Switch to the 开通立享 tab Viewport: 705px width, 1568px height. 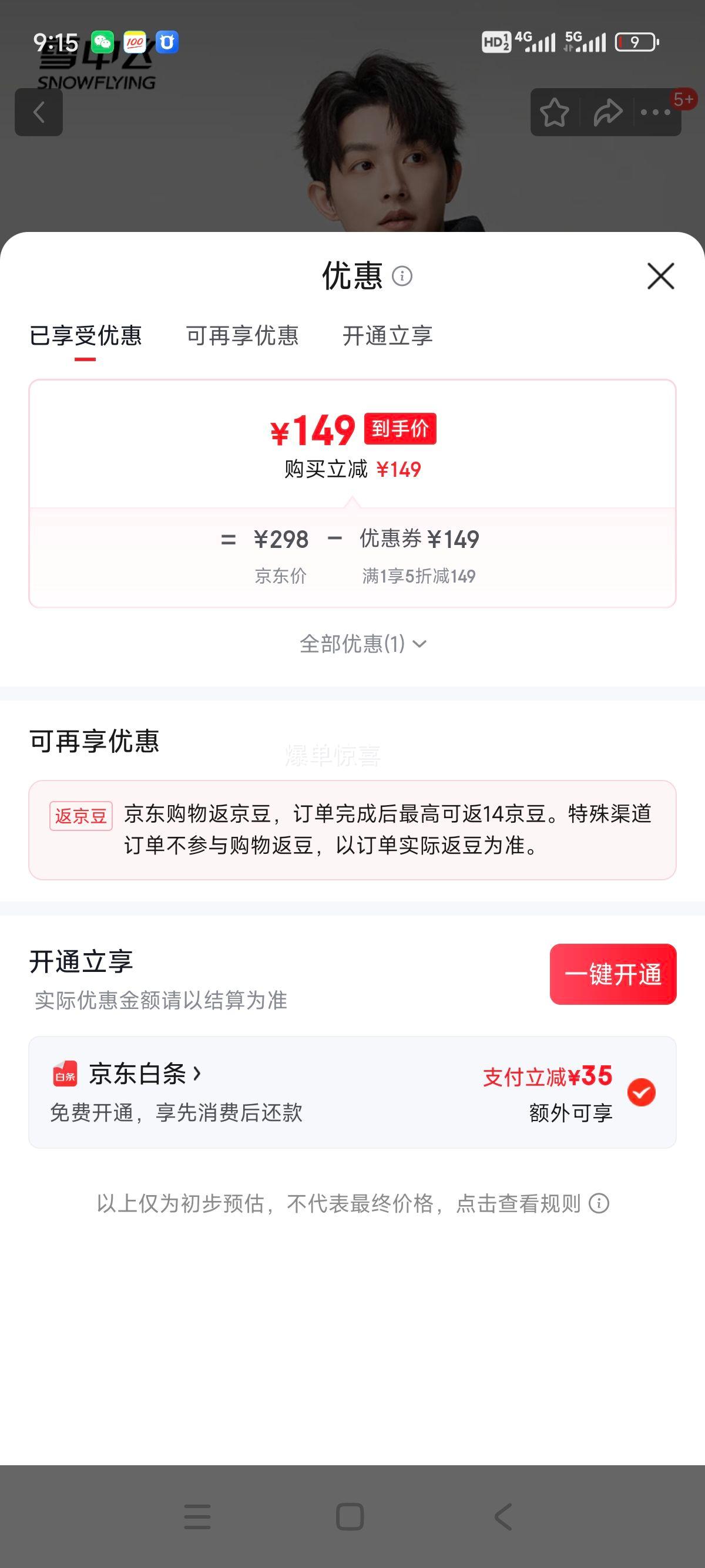[x=388, y=337]
